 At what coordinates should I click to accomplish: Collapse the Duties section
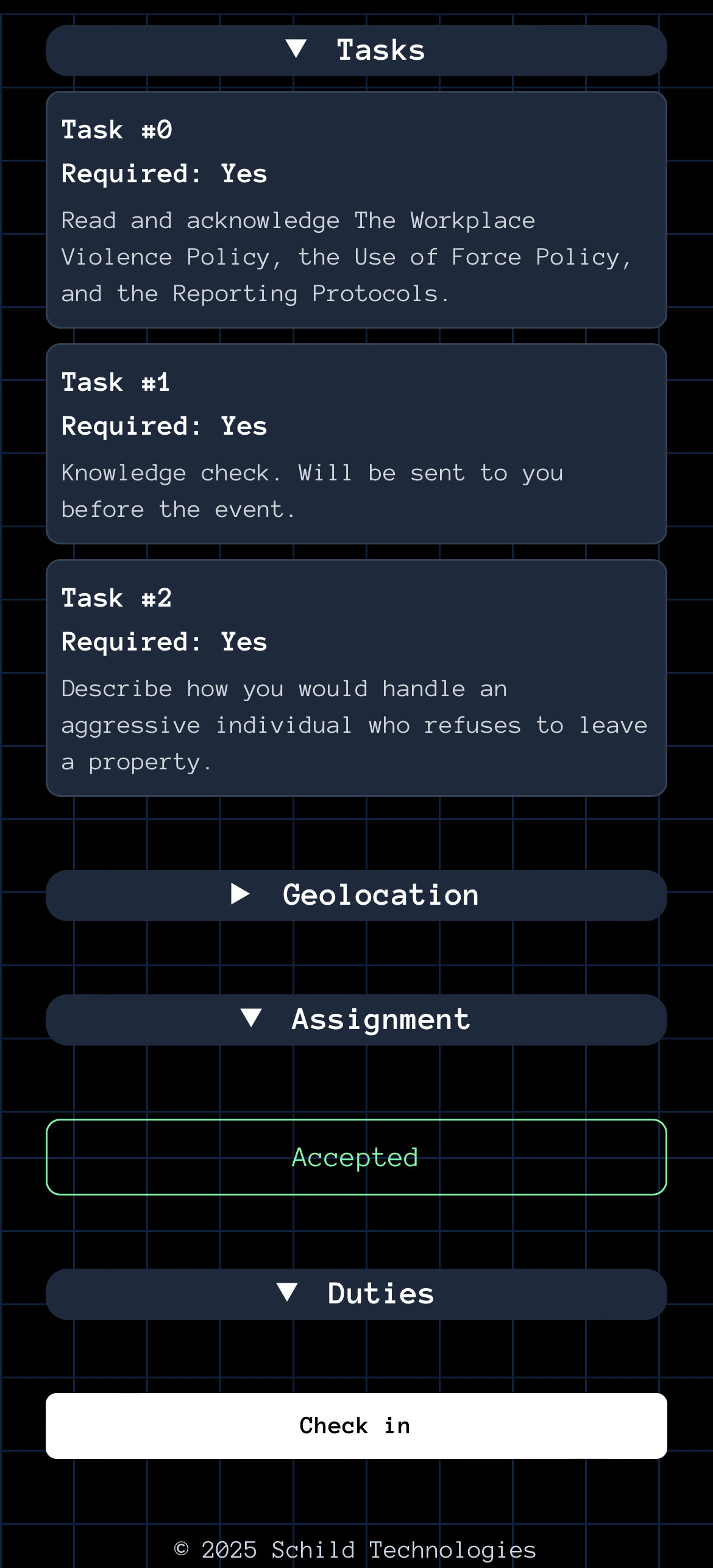(356, 1294)
